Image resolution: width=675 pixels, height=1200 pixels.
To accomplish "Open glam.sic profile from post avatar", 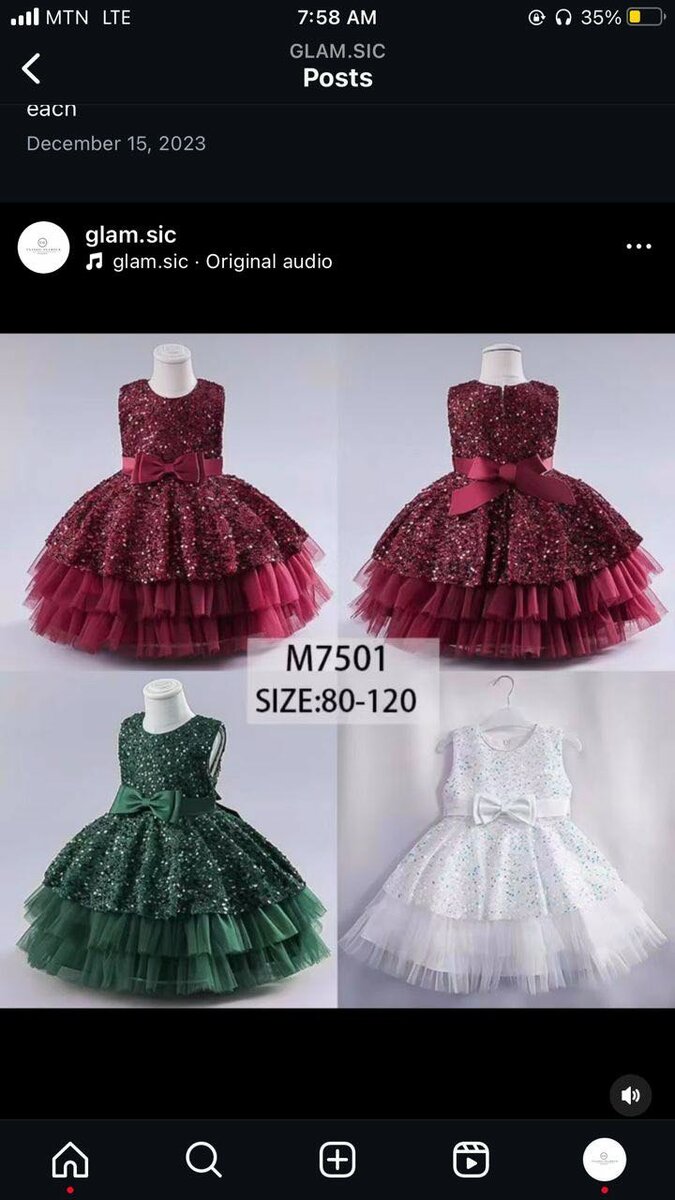I will [x=44, y=247].
